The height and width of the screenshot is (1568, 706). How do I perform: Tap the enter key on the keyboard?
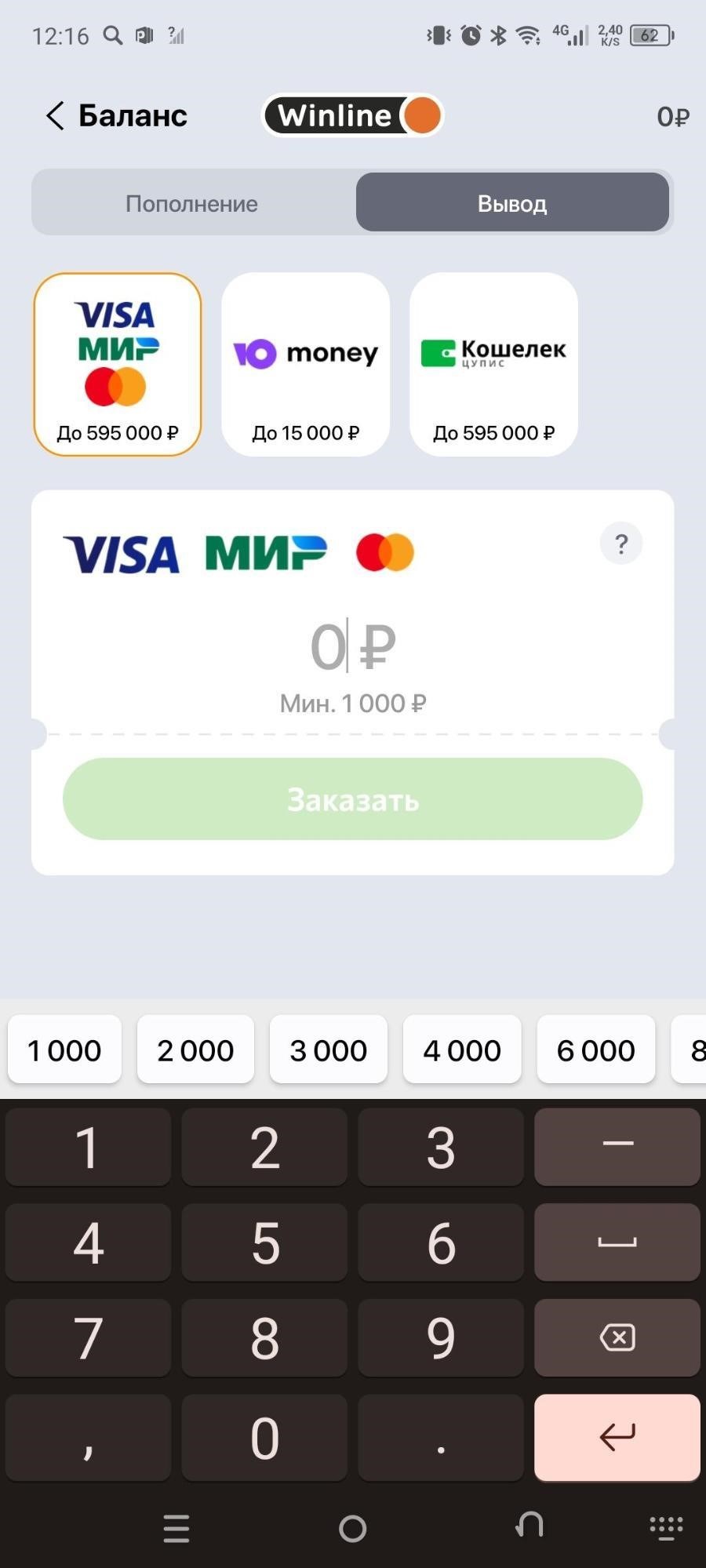[x=617, y=1437]
